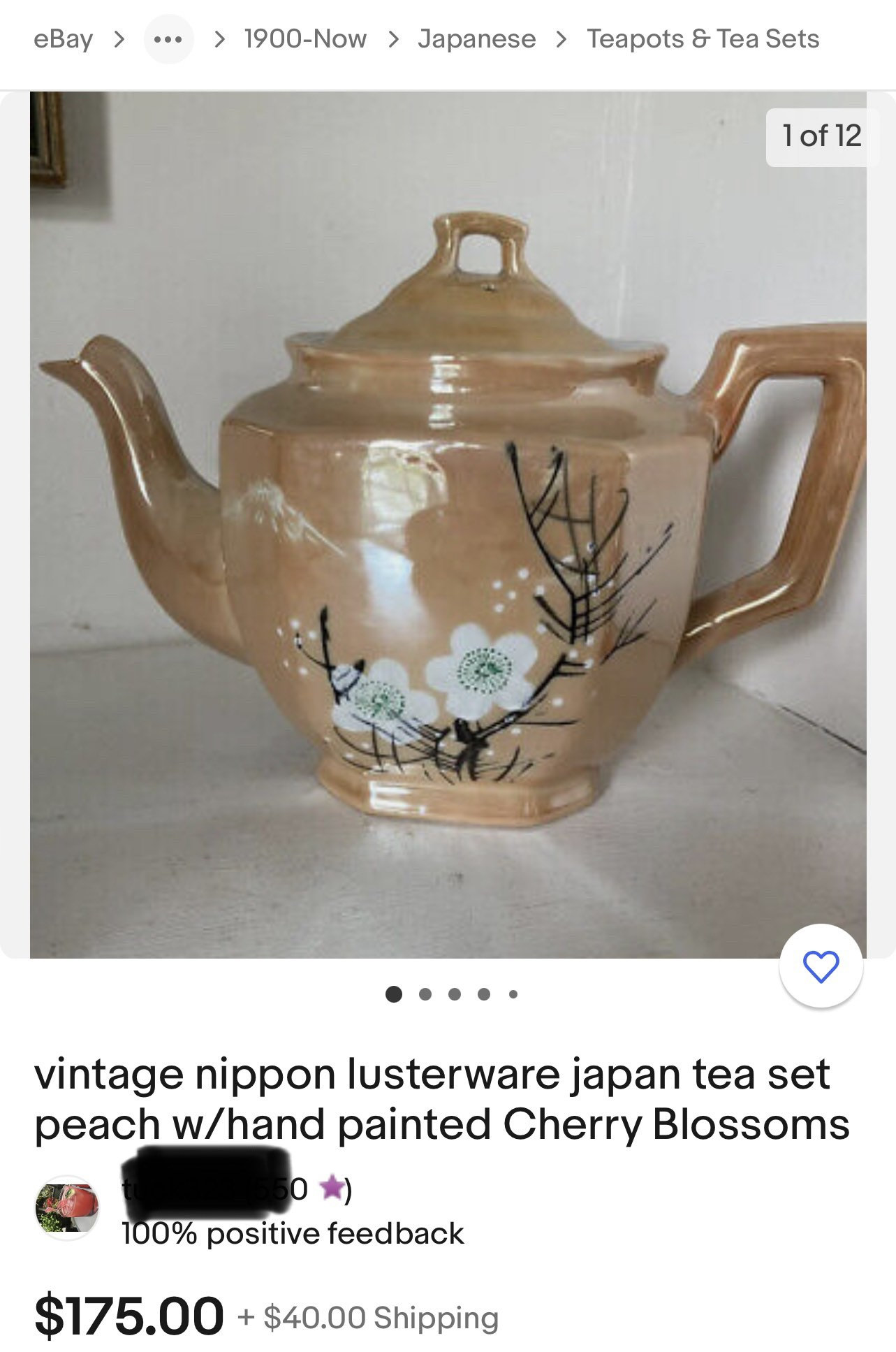Open the eBay breadcrumb link

(63, 39)
